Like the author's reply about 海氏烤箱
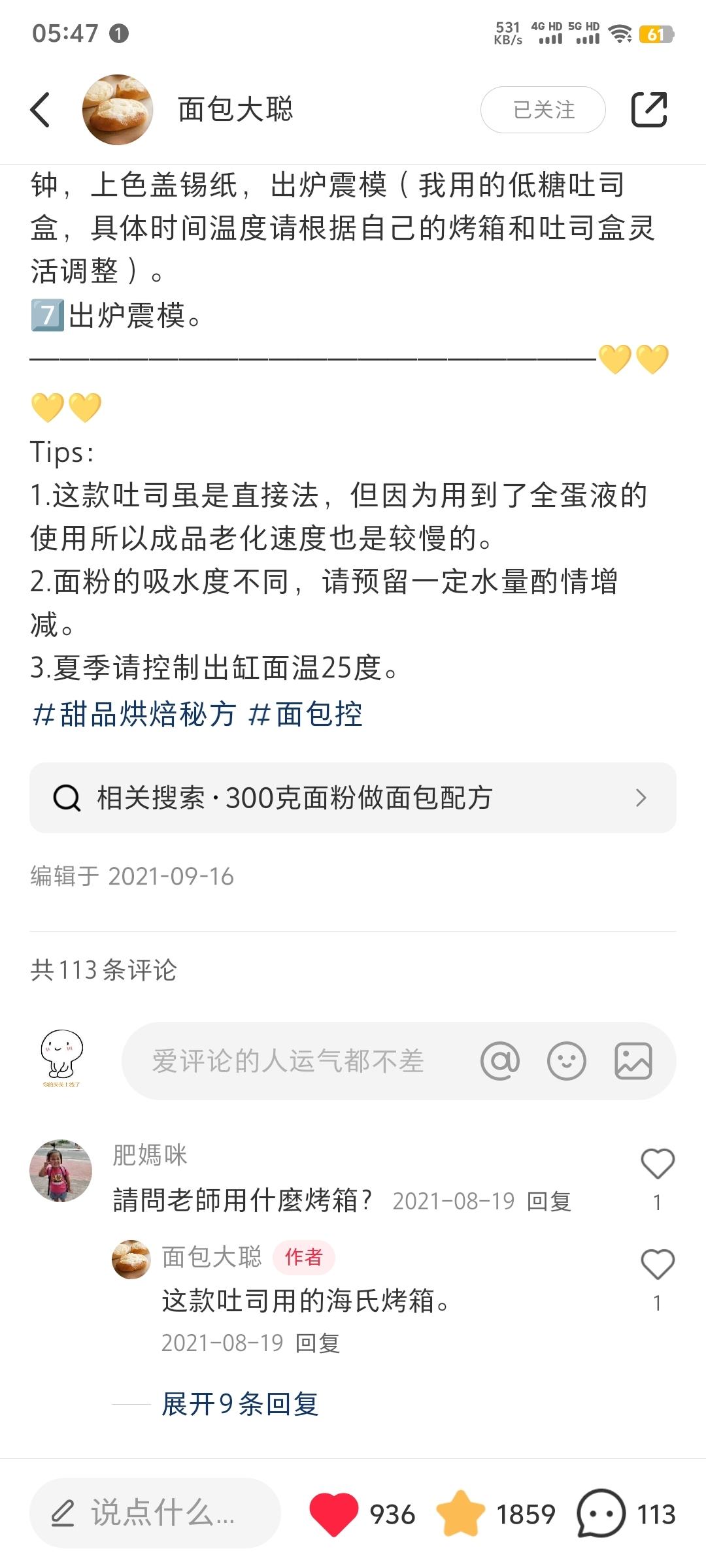The height and width of the screenshot is (1568, 706). coord(657,1265)
